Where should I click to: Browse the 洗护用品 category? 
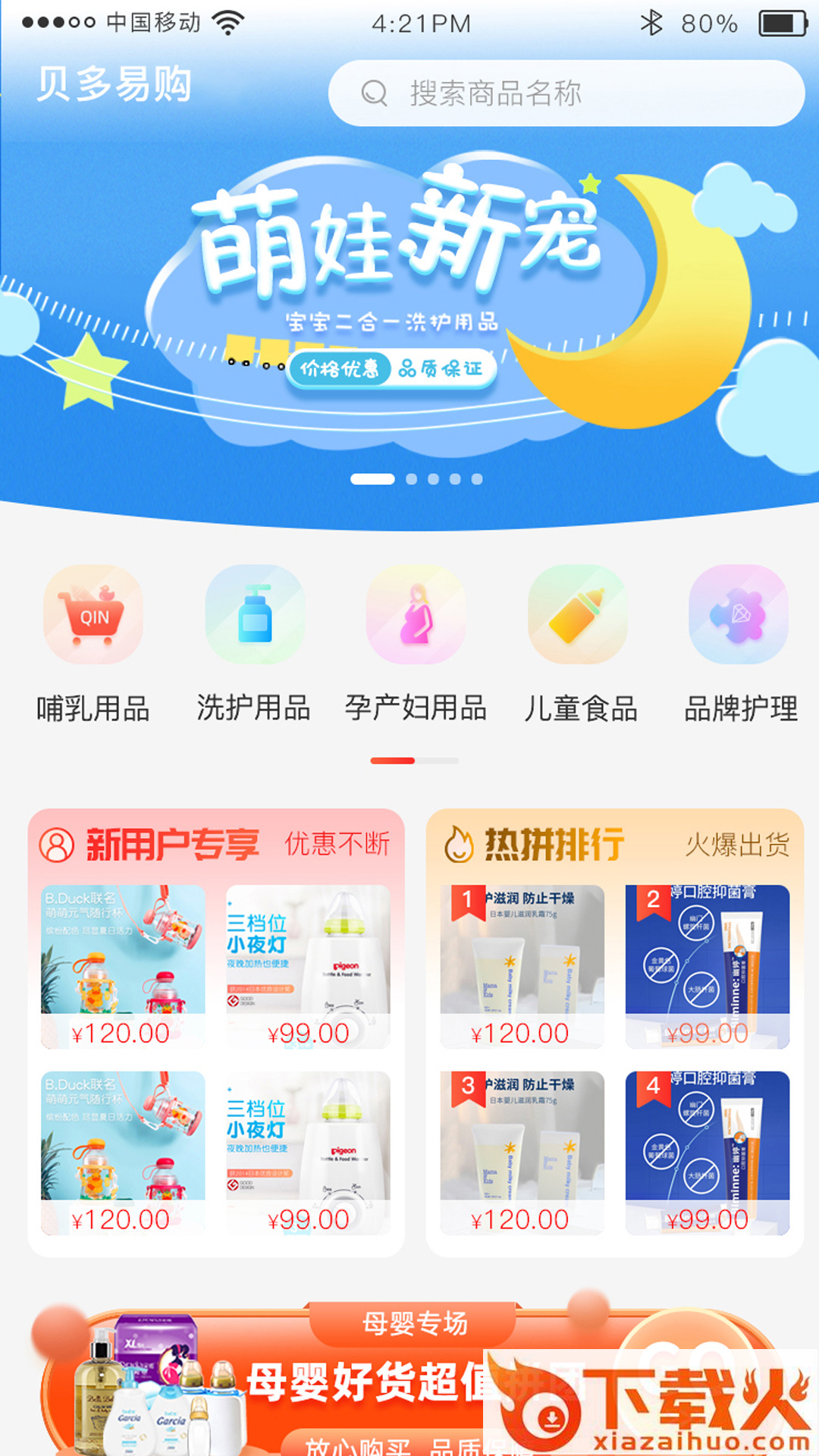point(254,645)
